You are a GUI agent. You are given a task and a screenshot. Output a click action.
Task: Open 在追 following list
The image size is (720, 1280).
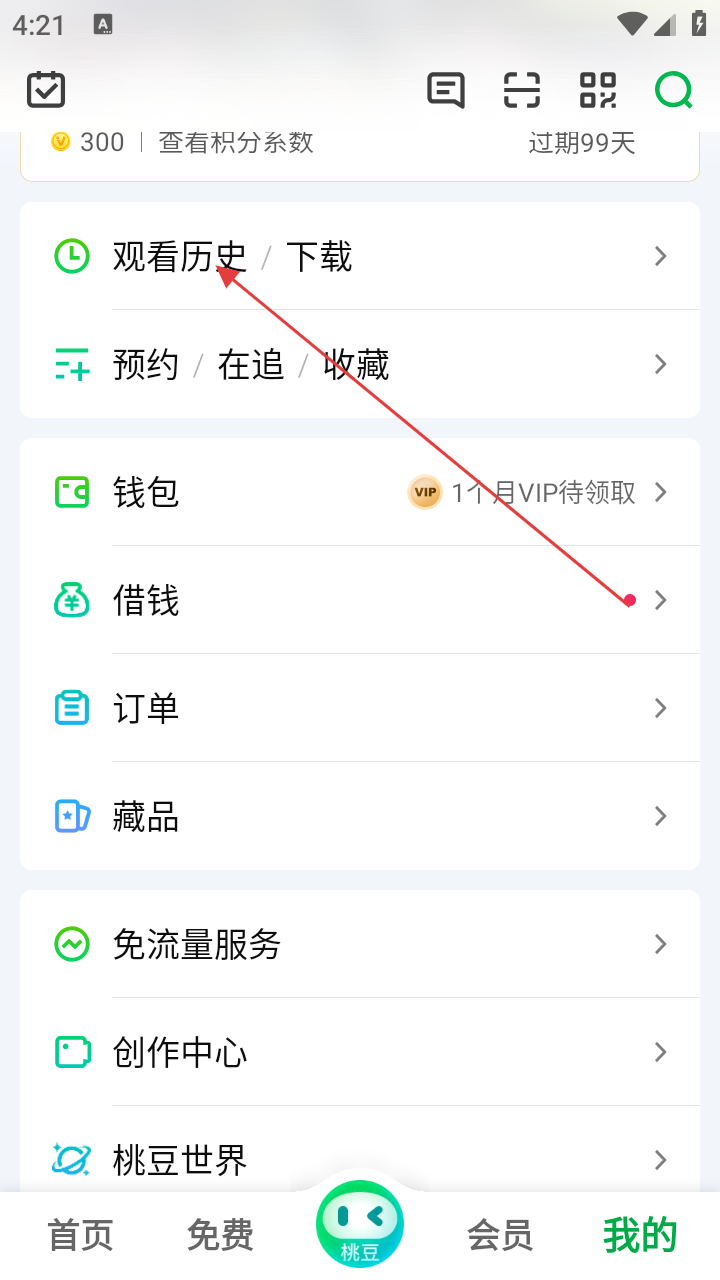pyautogui.click(x=251, y=365)
